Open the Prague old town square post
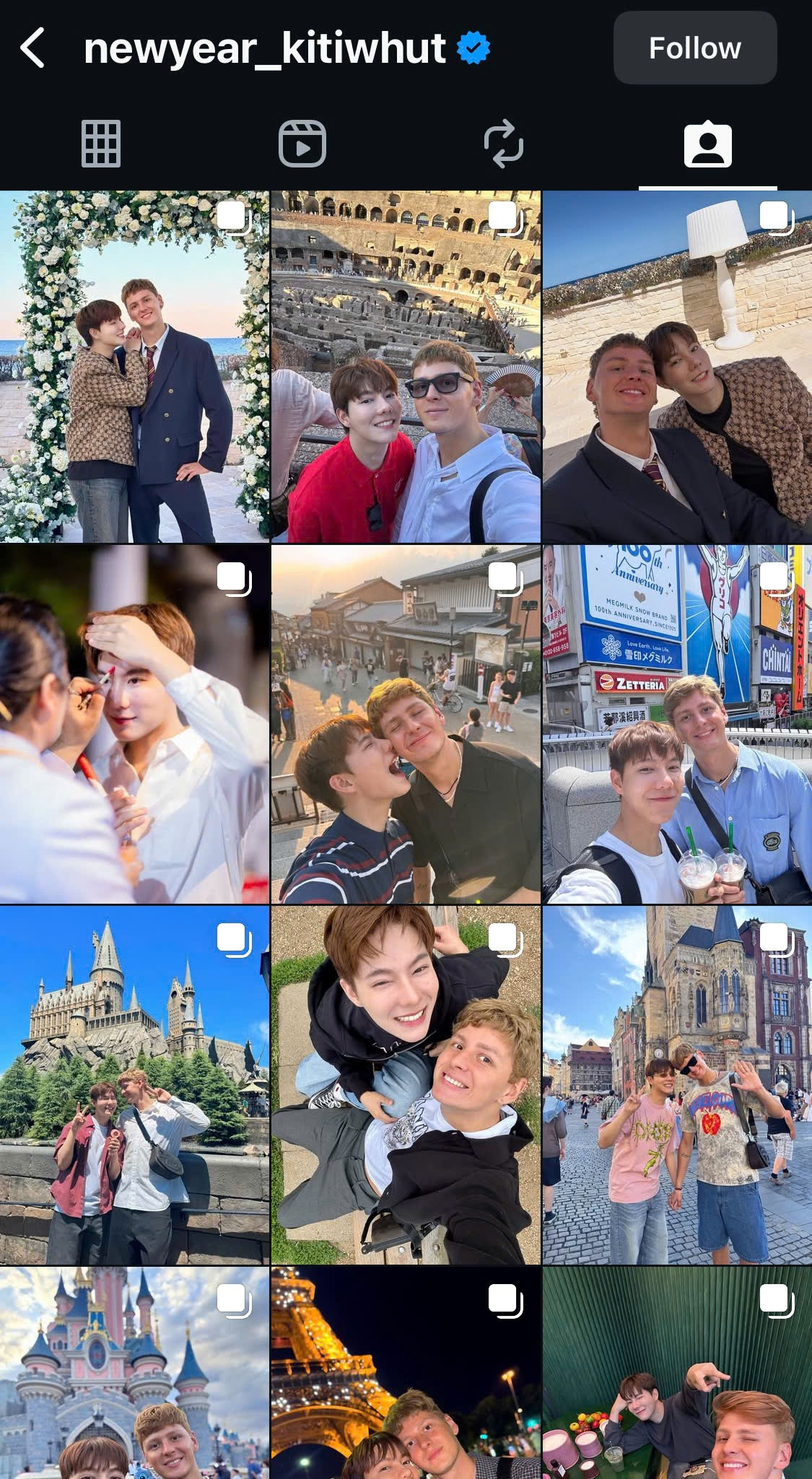This screenshot has width=812, height=1479. click(x=677, y=1085)
